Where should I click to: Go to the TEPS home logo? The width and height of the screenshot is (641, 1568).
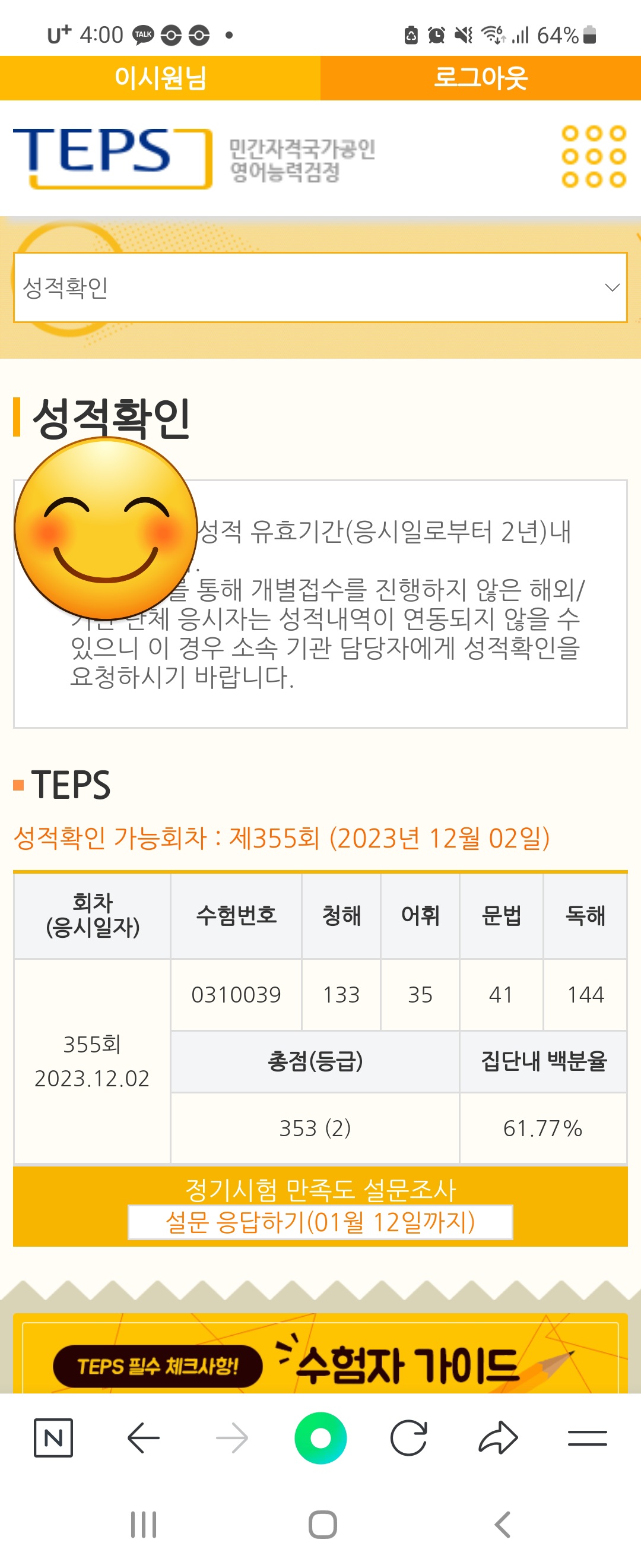pos(113,157)
